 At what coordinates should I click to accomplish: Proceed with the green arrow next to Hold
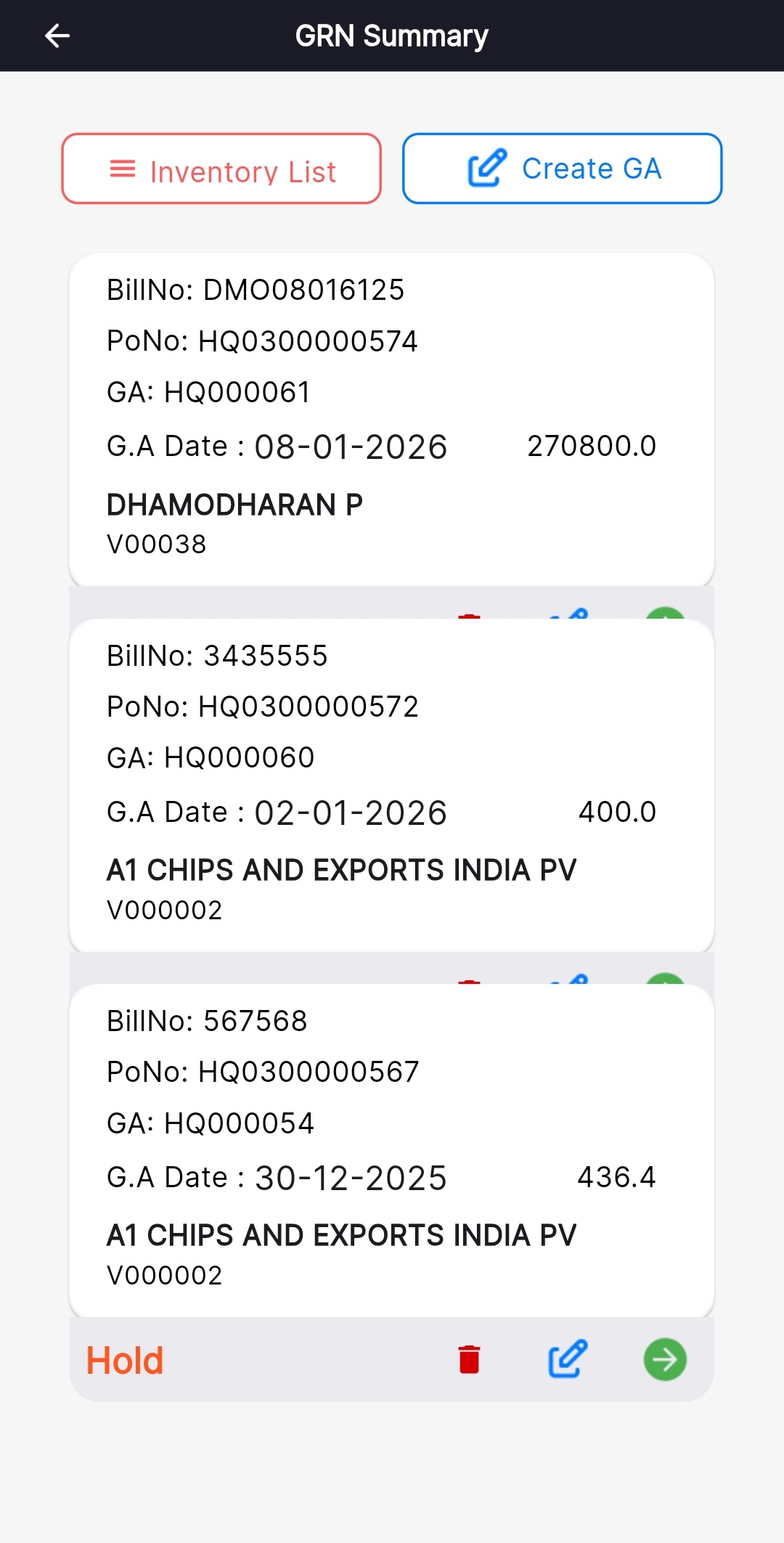(665, 1359)
